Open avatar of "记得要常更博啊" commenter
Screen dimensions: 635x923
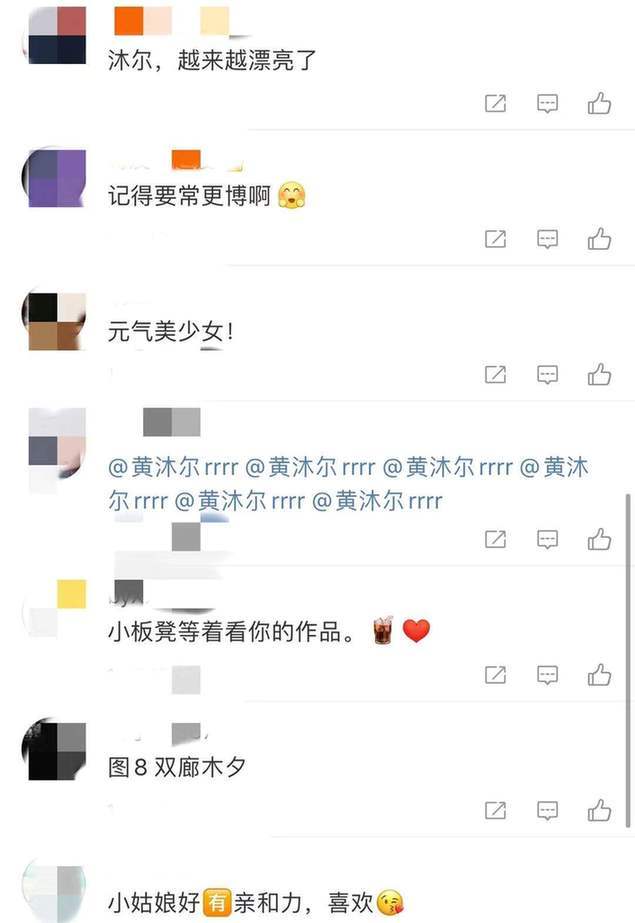pyautogui.click(x=56, y=178)
